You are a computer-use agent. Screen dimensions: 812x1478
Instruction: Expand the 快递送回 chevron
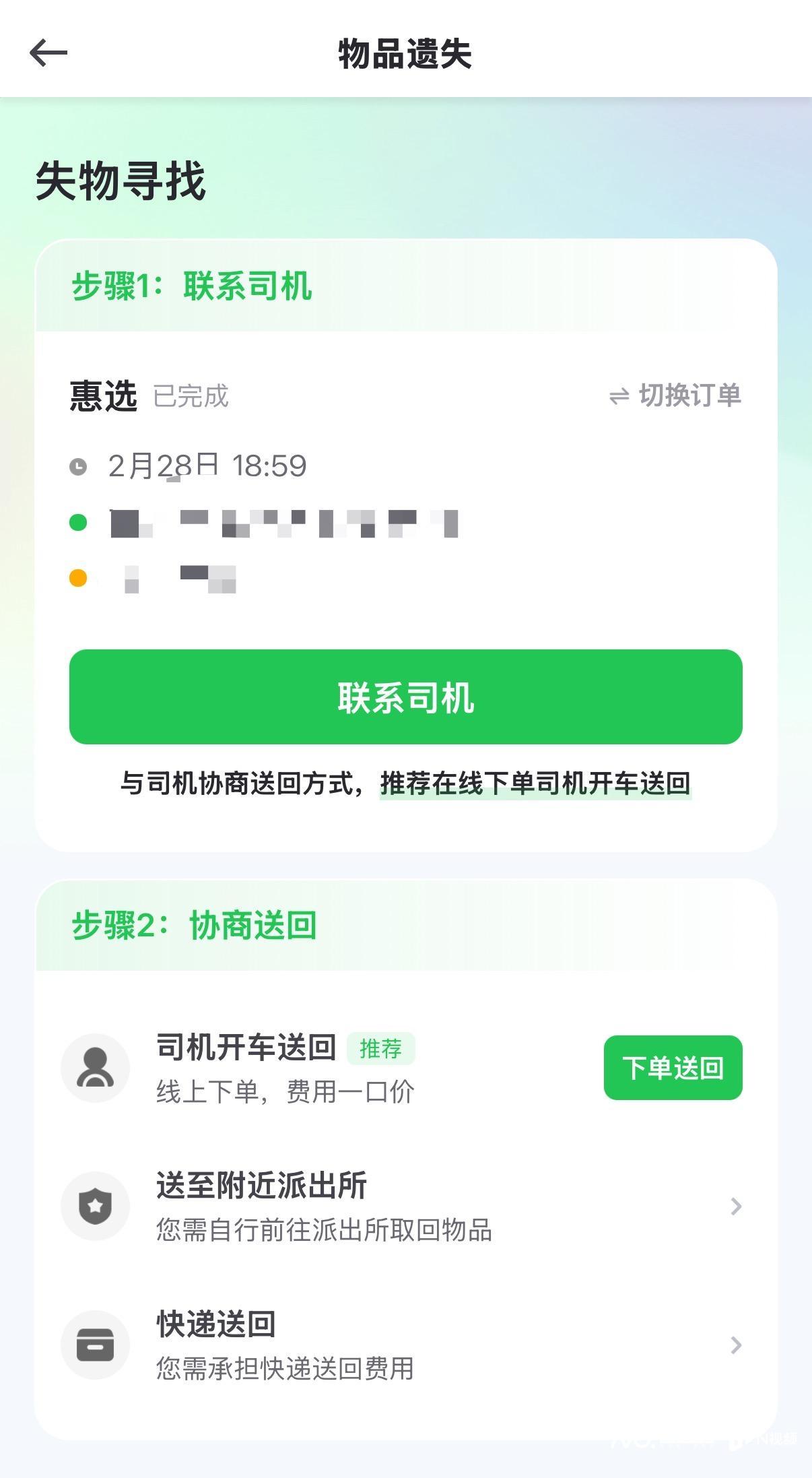point(734,1345)
